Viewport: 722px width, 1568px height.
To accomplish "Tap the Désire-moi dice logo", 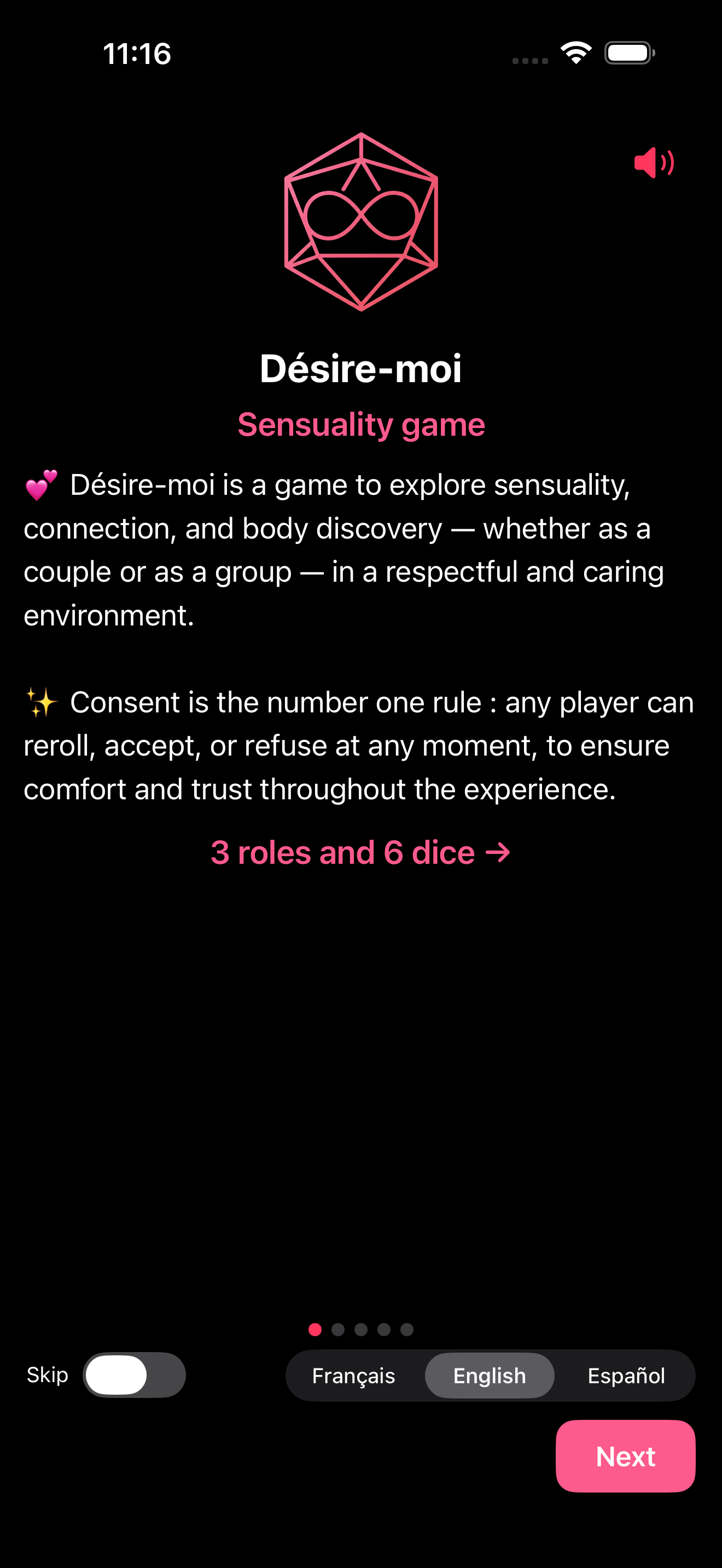I will point(360,220).
